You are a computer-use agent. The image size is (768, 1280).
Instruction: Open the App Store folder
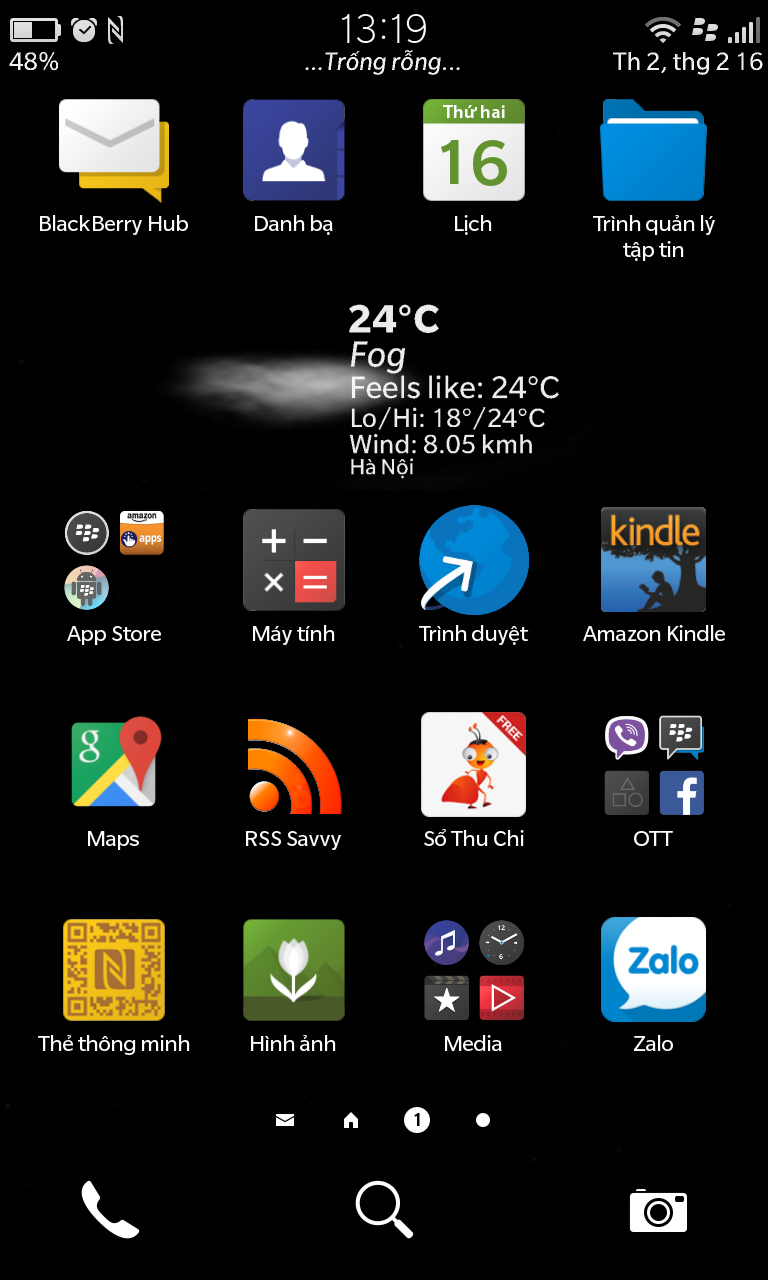click(x=113, y=561)
